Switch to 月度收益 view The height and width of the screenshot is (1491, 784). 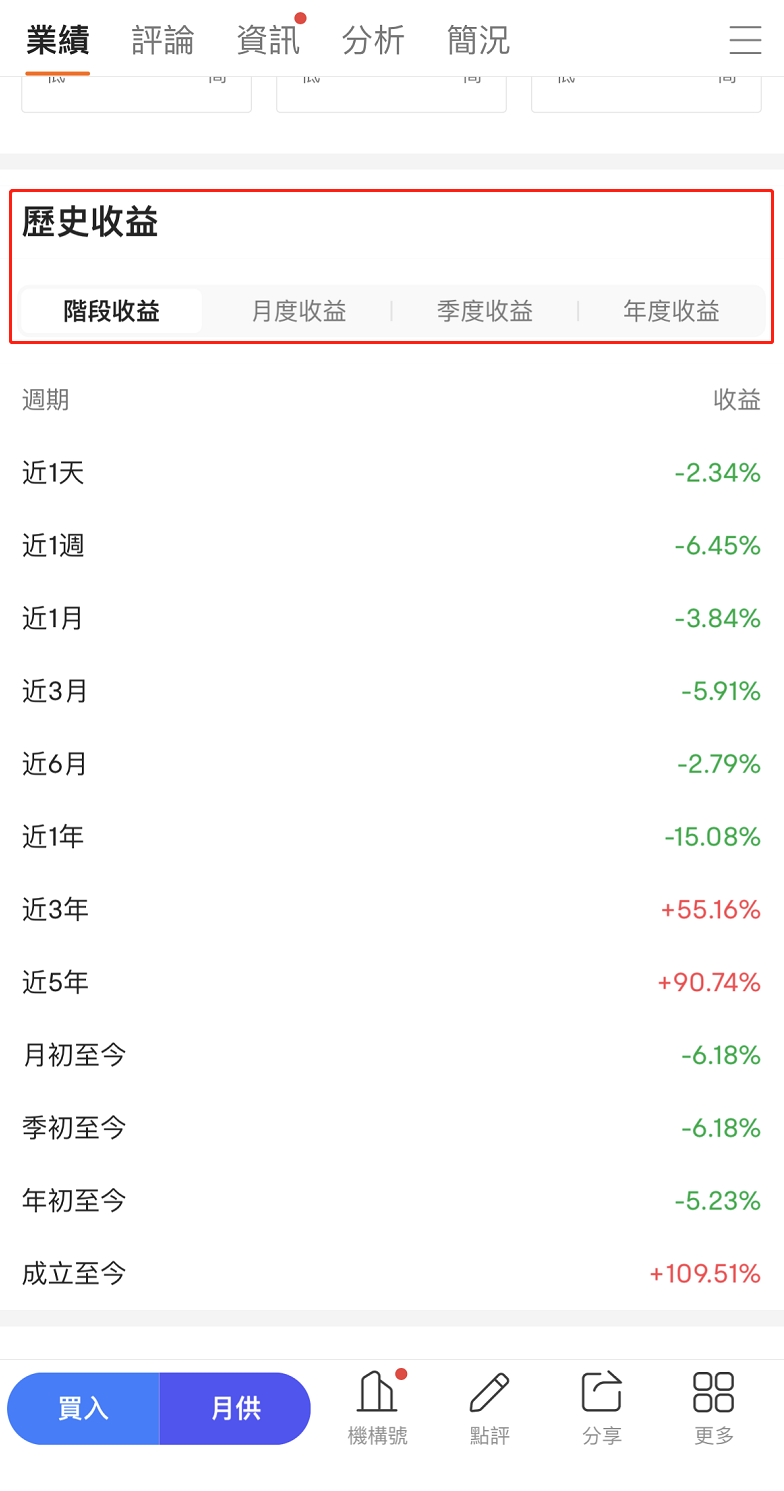click(298, 311)
